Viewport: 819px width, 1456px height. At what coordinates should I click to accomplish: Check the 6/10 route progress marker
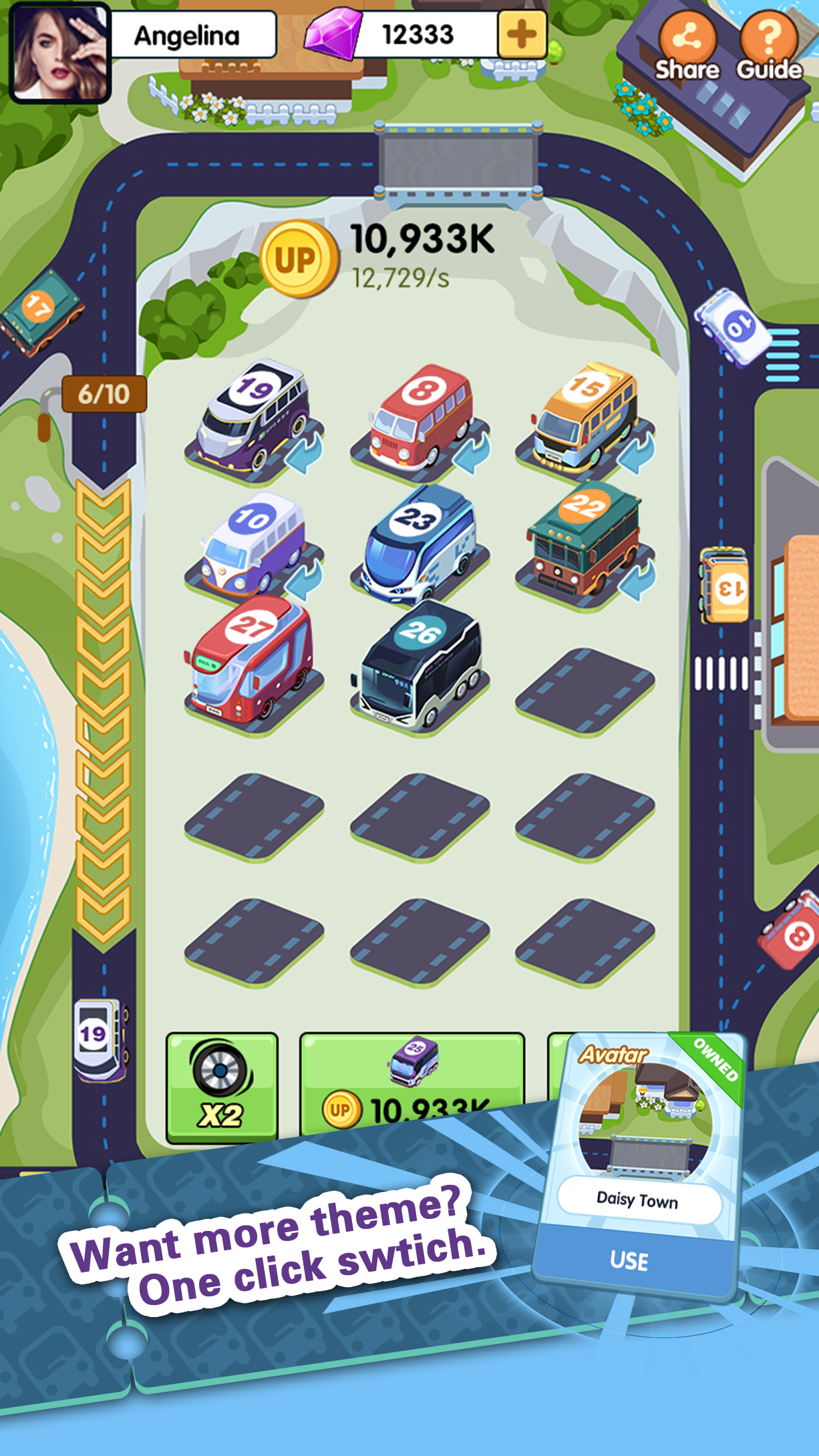coord(102,394)
